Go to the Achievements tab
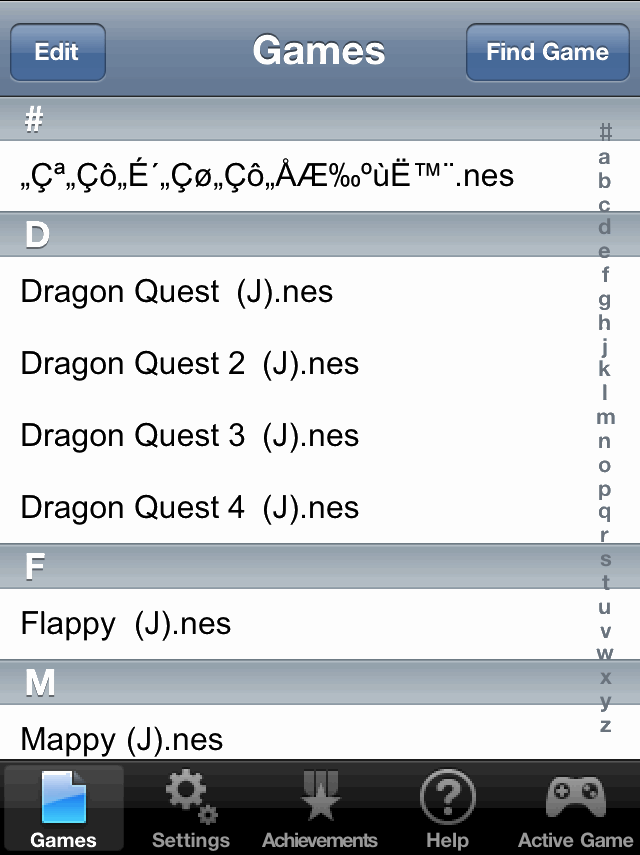Image resolution: width=640 pixels, height=855 pixels. pyautogui.click(x=320, y=810)
